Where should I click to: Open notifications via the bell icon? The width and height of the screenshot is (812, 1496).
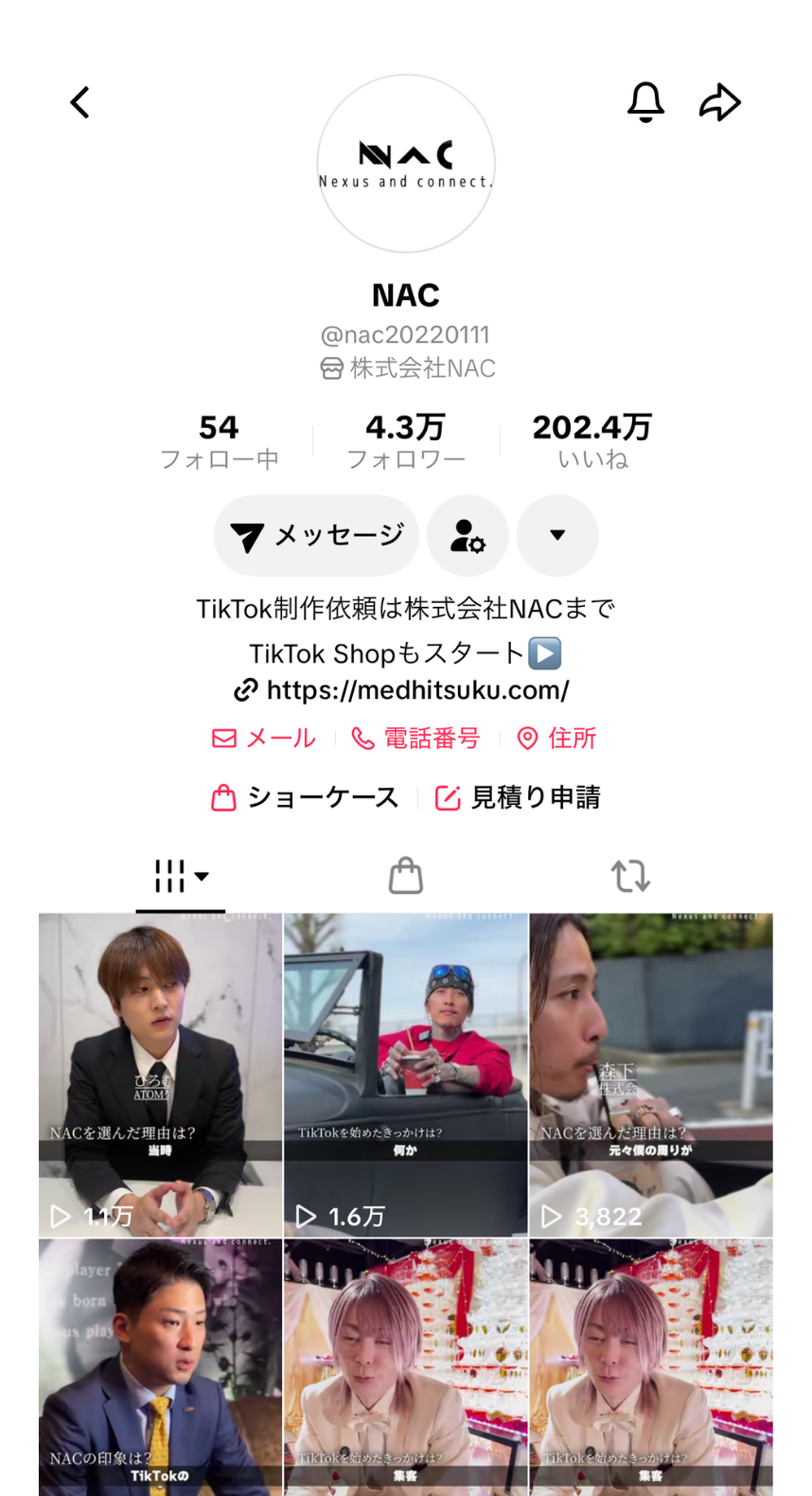coord(646,102)
